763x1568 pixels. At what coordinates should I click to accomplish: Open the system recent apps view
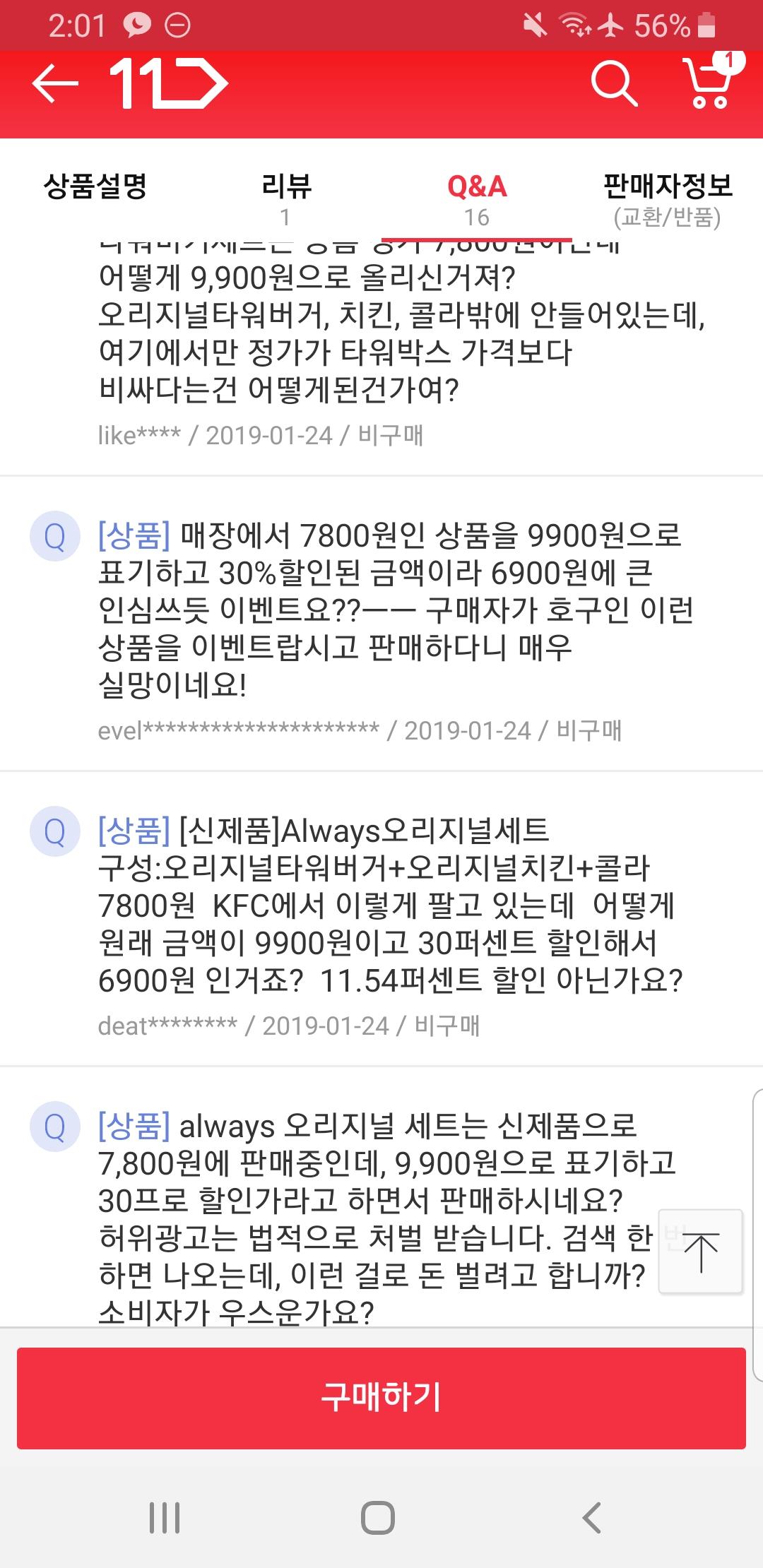(x=165, y=1517)
